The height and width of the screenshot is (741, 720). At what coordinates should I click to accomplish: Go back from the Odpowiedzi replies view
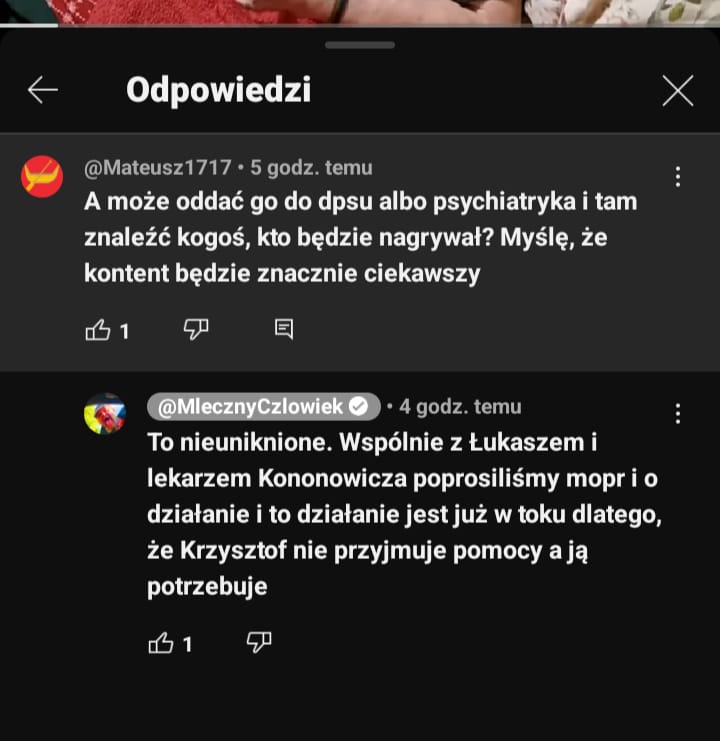(42, 91)
